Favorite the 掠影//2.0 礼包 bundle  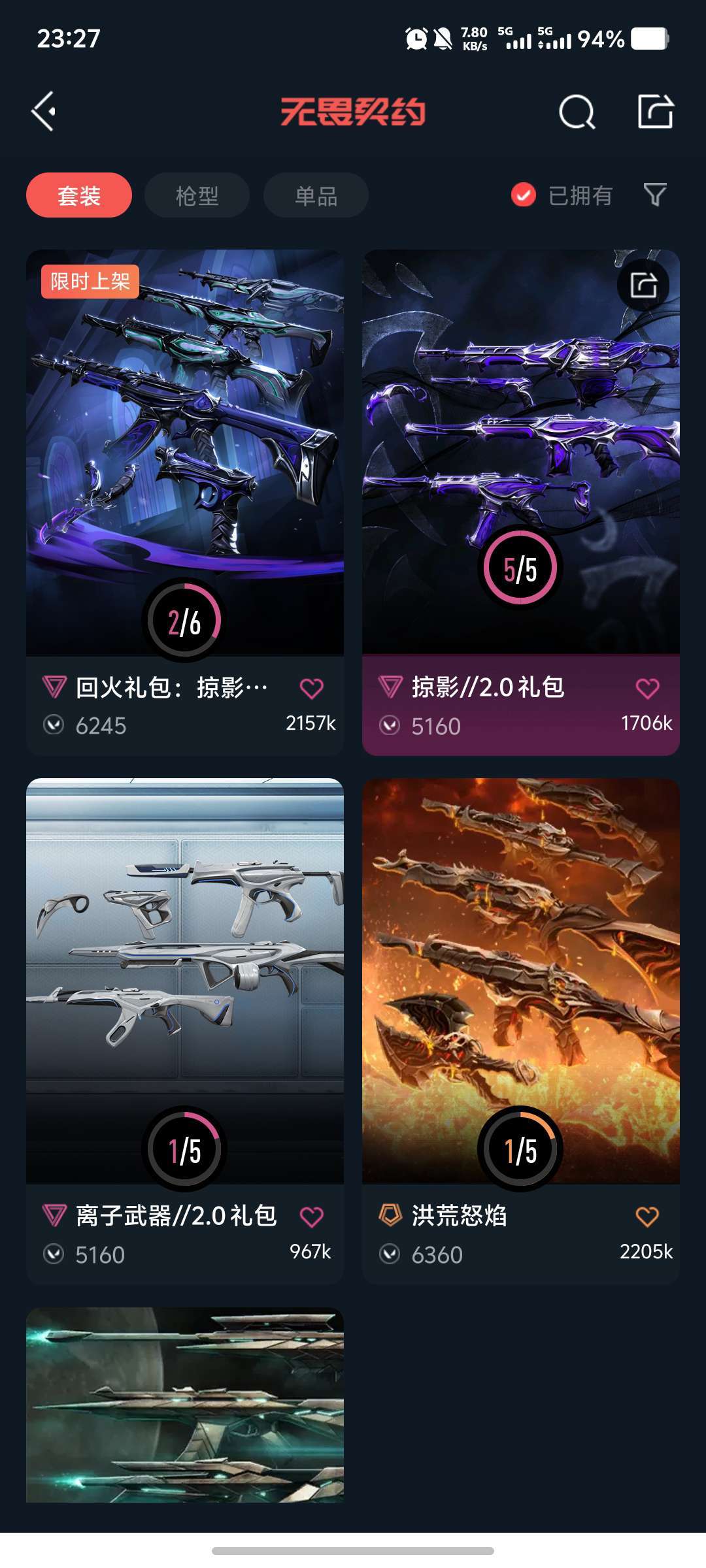point(647,687)
